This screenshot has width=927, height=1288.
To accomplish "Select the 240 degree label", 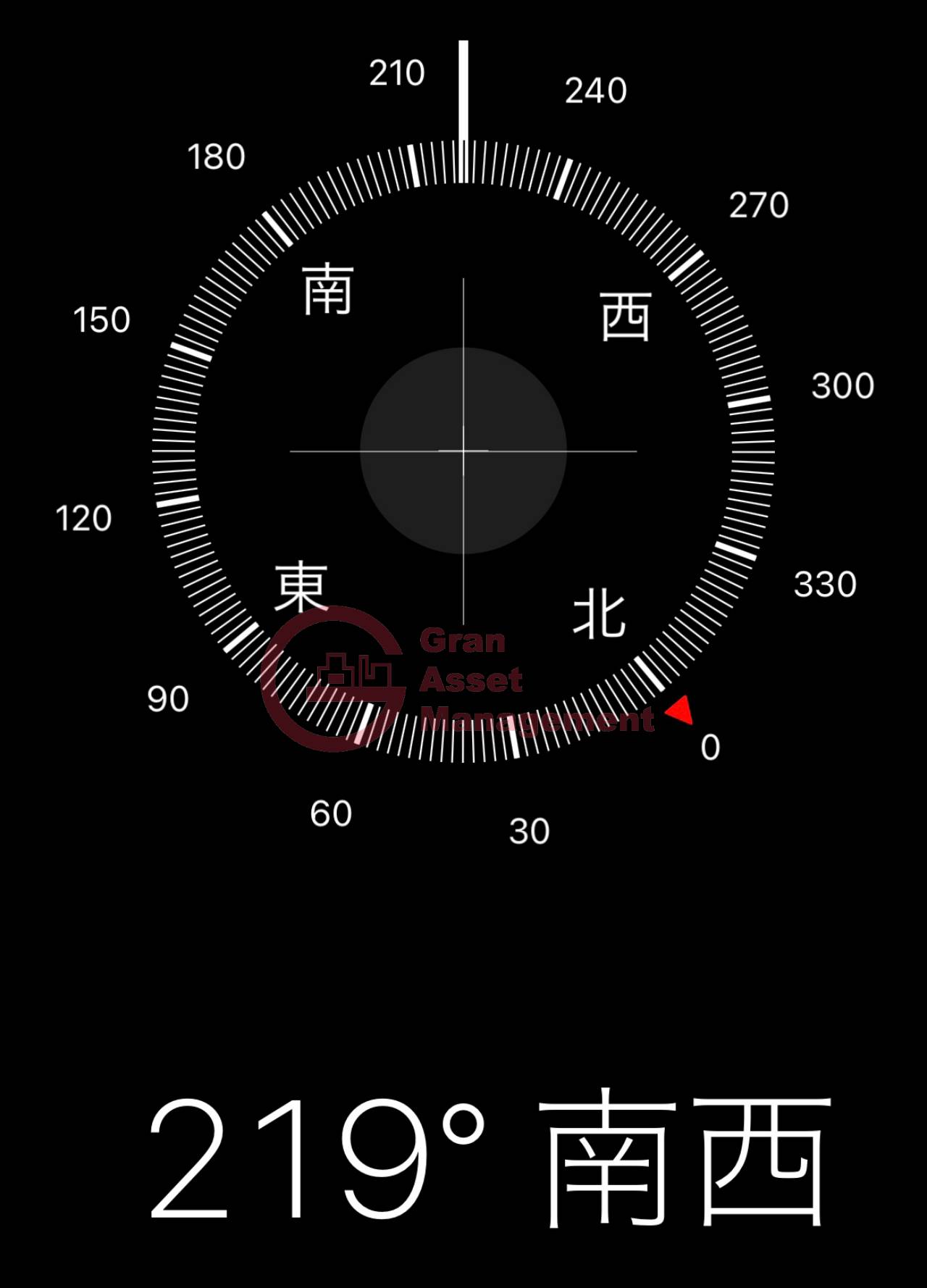I will (x=597, y=91).
